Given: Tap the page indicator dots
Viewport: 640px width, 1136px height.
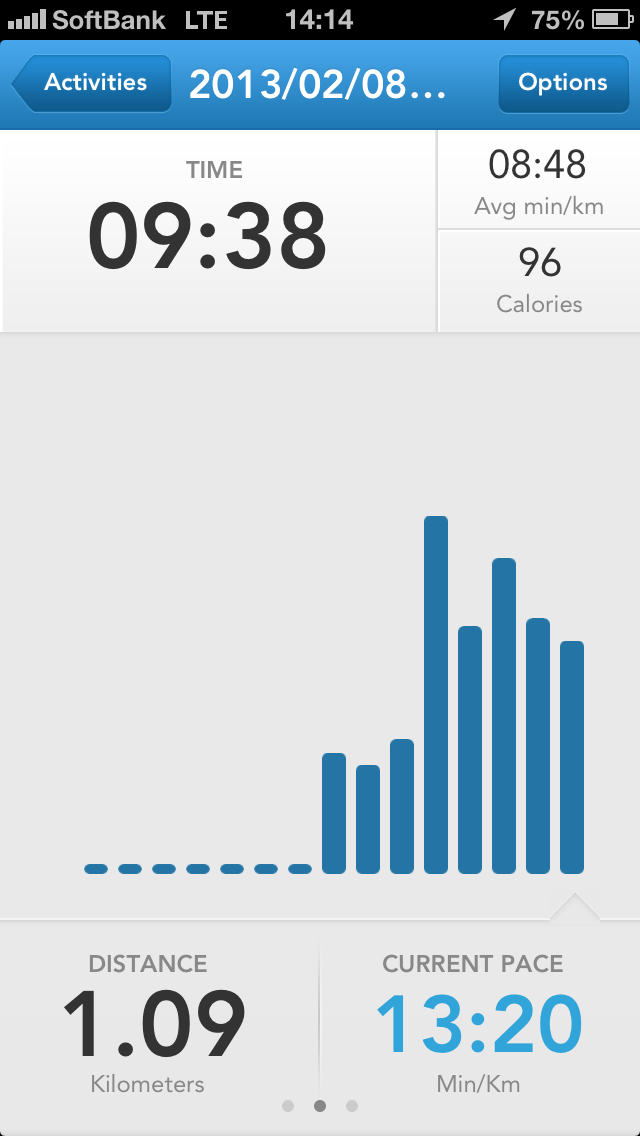Looking at the screenshot, I should [320, 1106].
